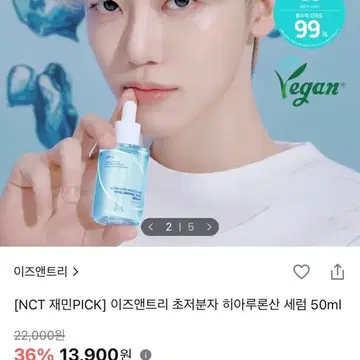The width and height of the screenshot is (360, 360).
Task: Share this product
Action: click(x=337, y=272)
